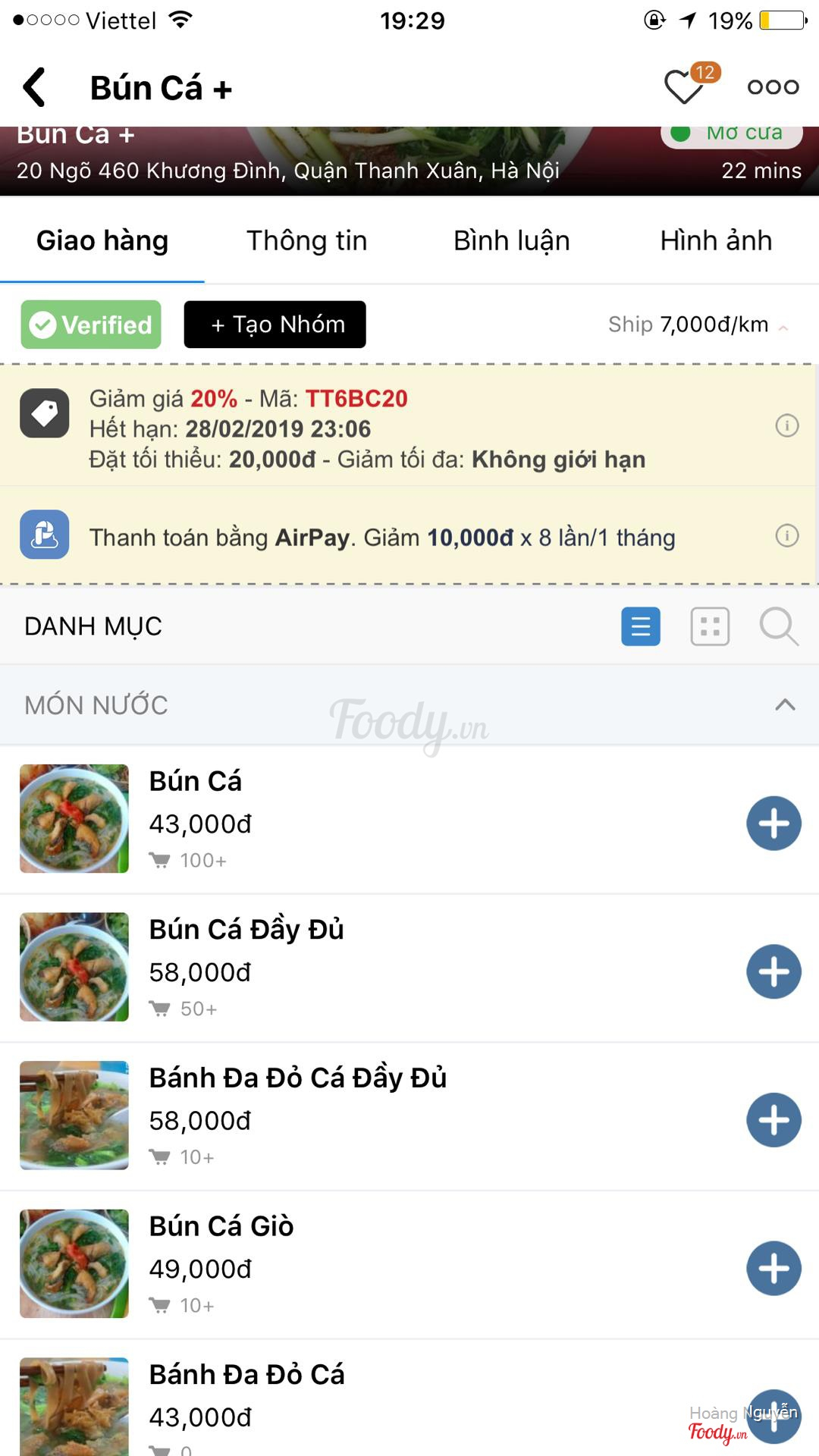
Task: Tap the heart favorite icon
Action: 684,86
